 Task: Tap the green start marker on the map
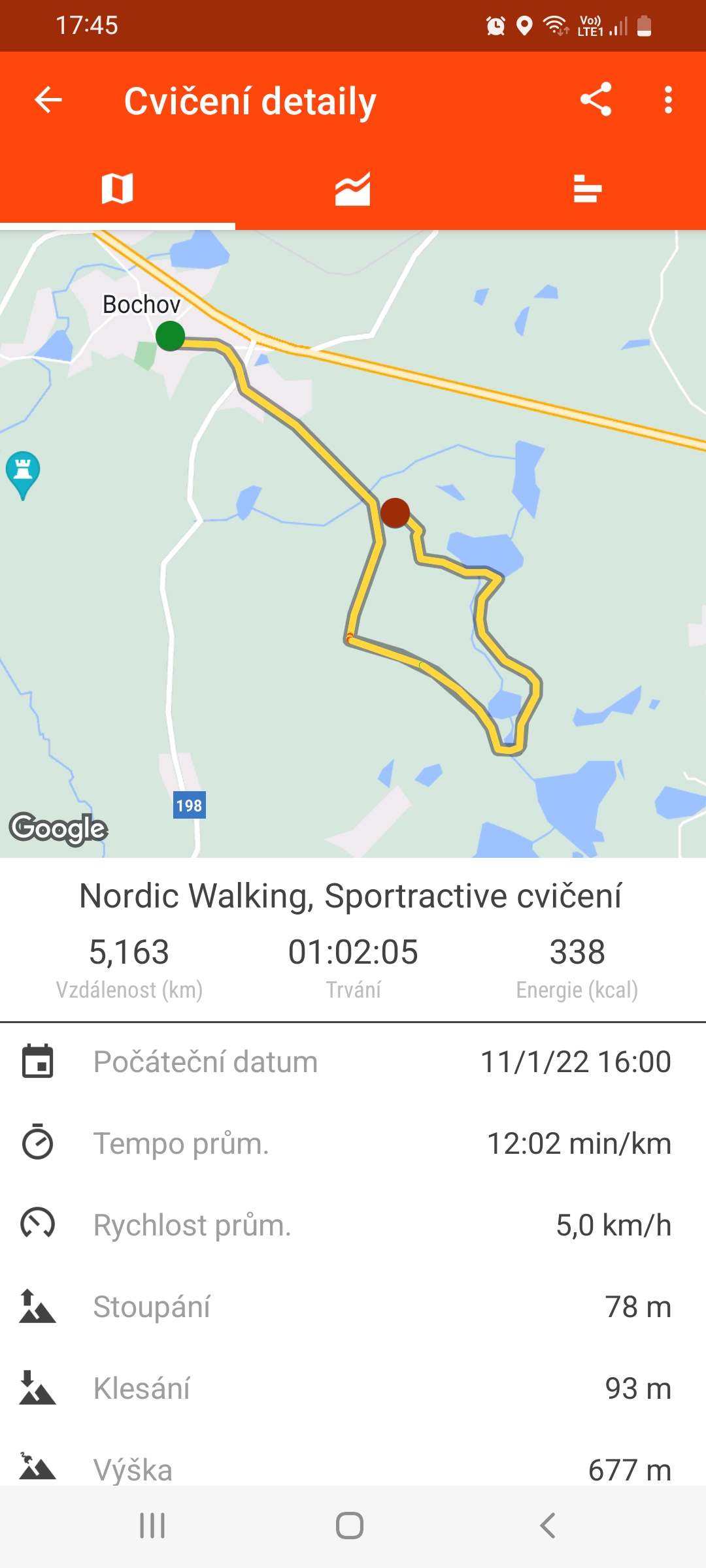pyautogui.click(x=171, y=336)
